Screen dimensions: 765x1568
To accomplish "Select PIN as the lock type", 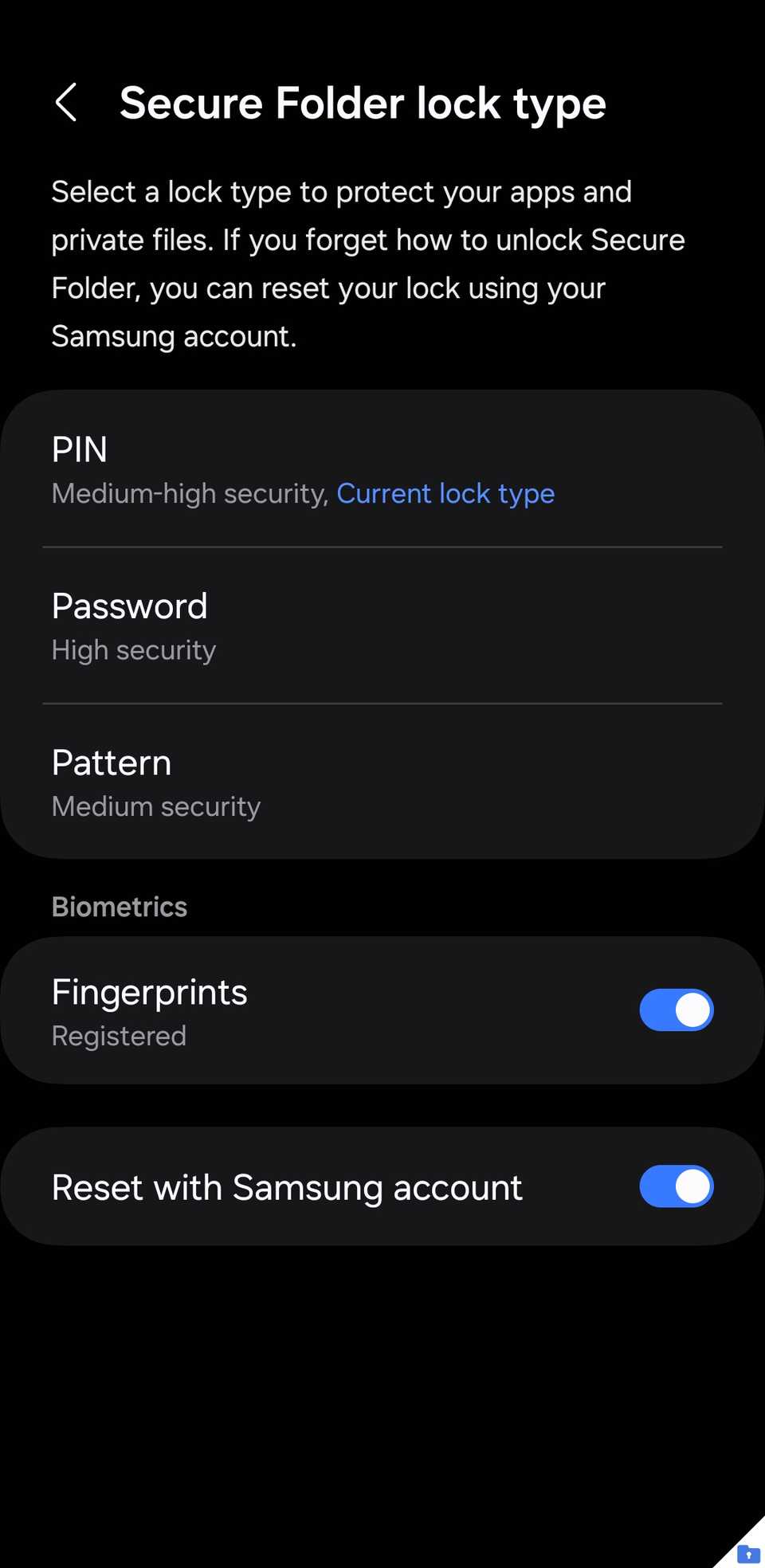I will tap(382, 470).
